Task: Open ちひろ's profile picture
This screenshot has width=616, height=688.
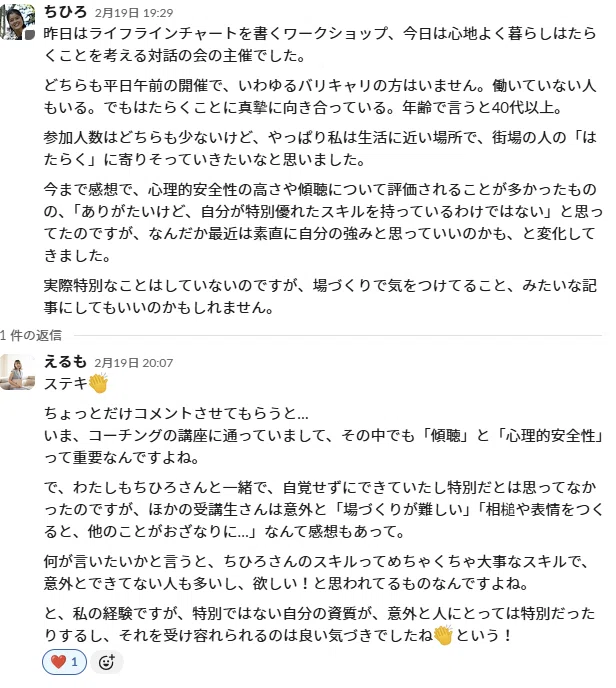Action: click(x=17, y=22)
